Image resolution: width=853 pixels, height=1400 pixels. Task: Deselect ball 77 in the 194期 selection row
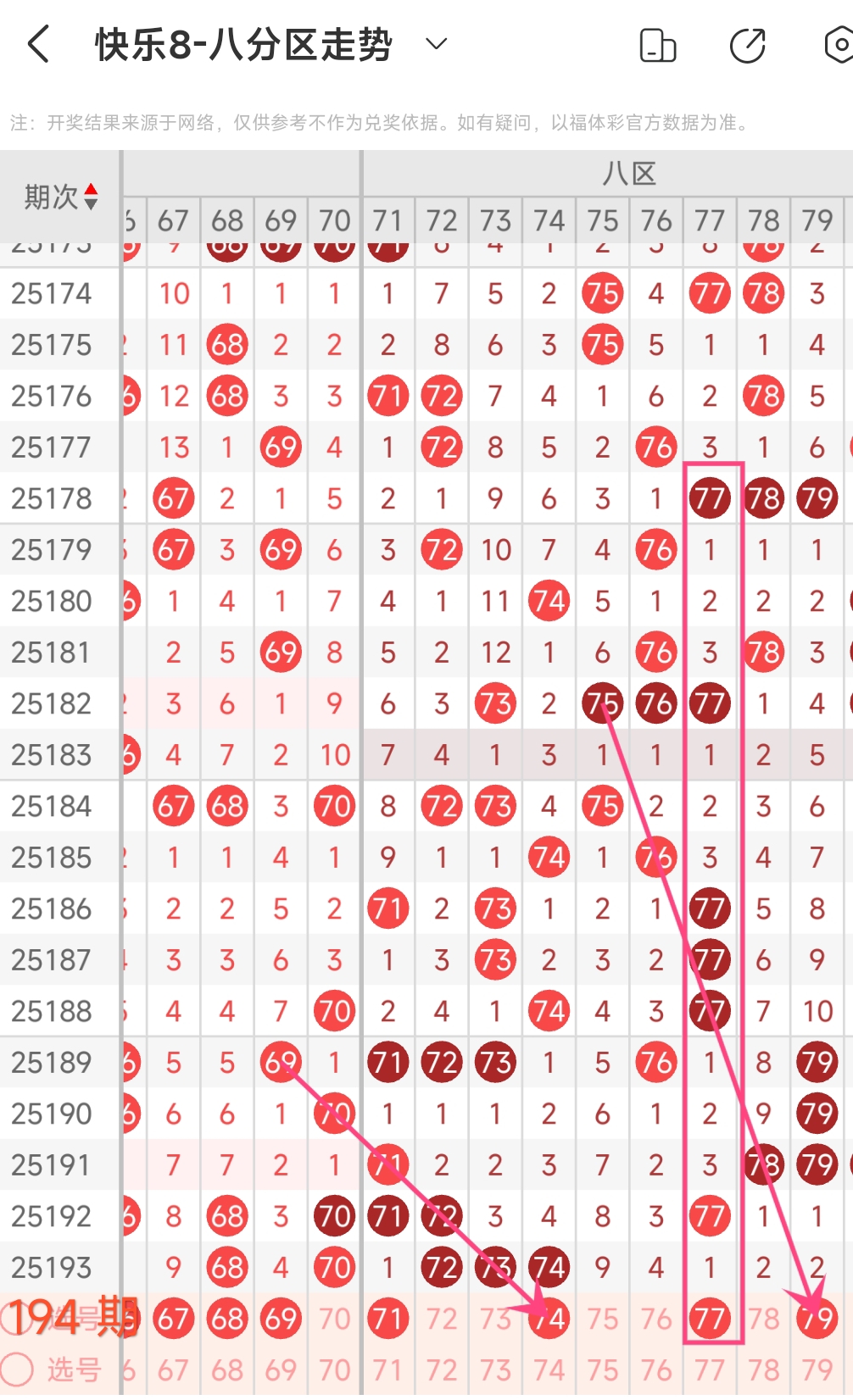pos(710,1319)
